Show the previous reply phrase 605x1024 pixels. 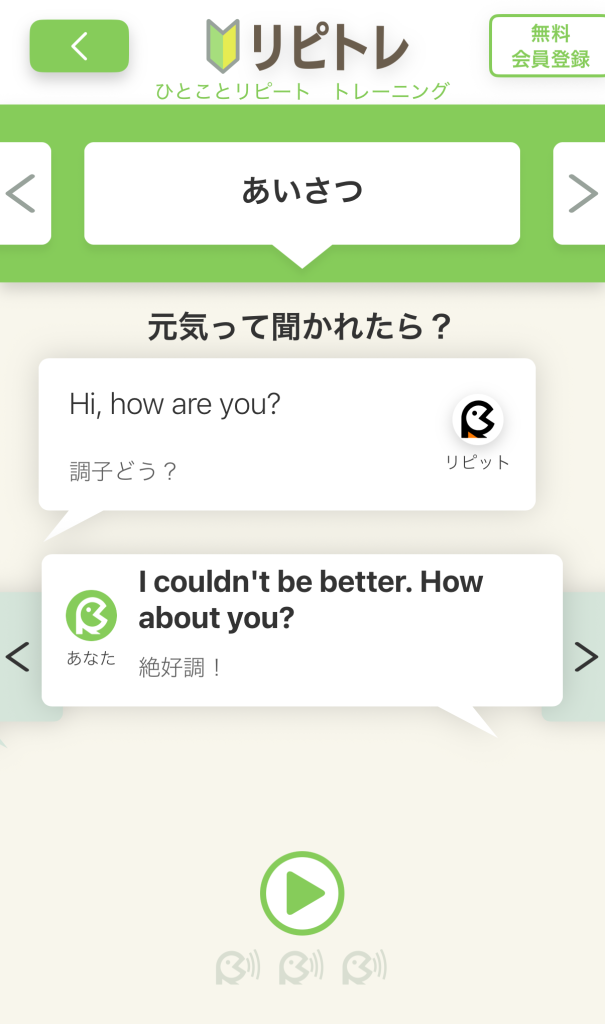18,656
